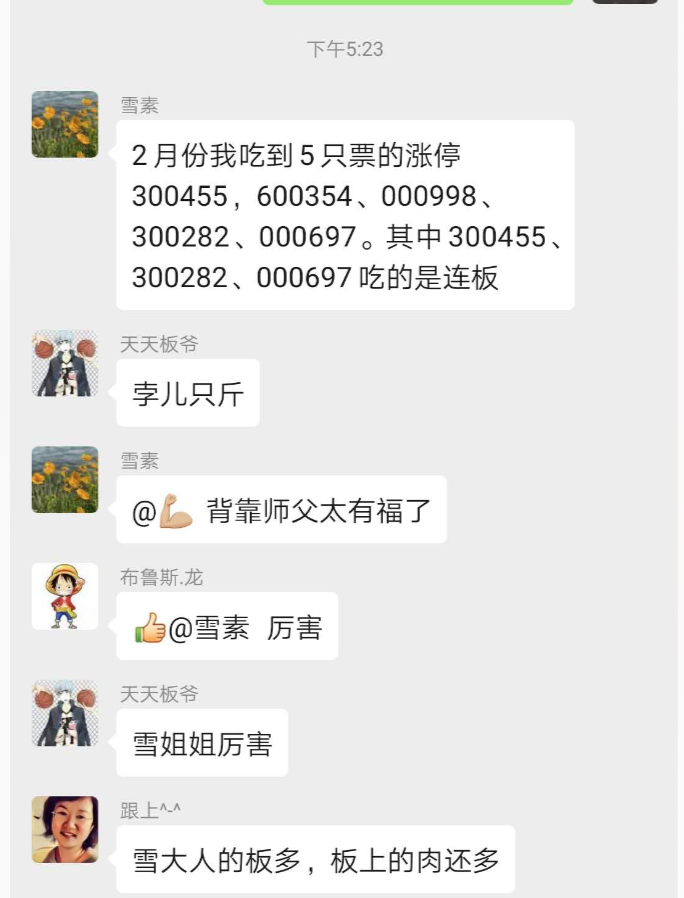Tap 天天板爷's avatar beside 雪姐姐厉害

click(65, 713)
